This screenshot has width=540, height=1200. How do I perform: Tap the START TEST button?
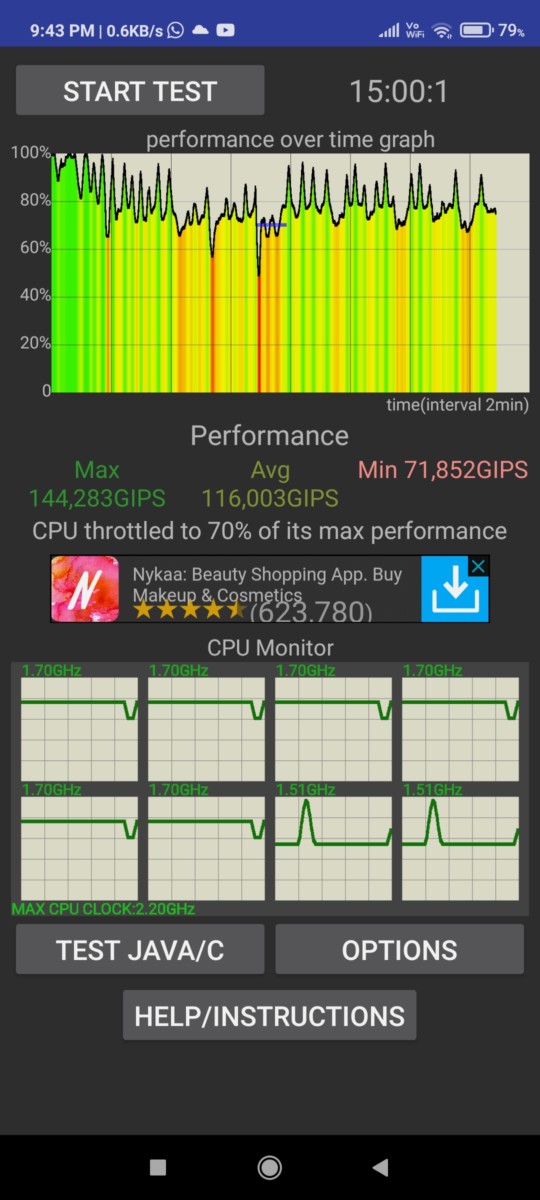[140, 91]
